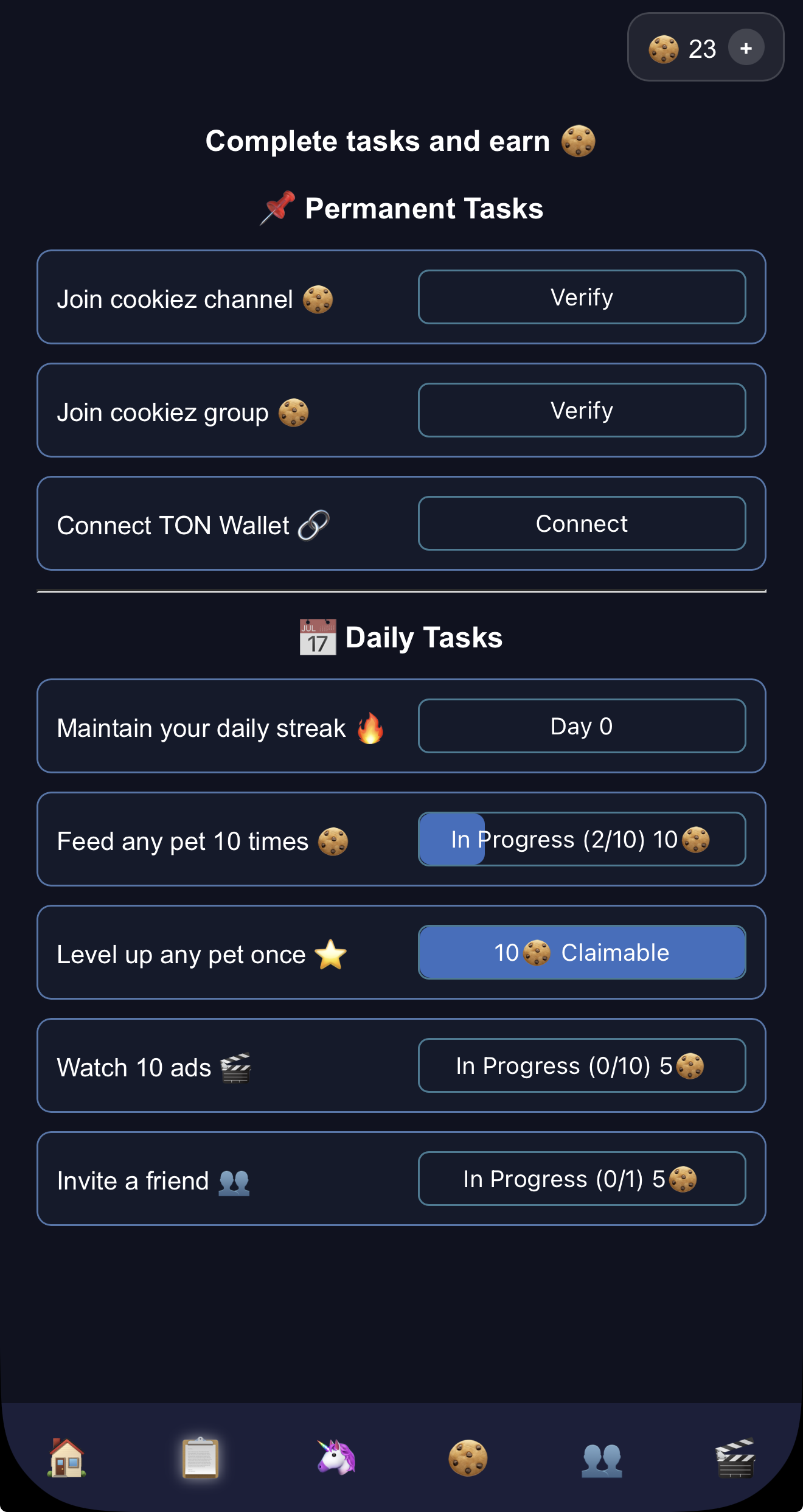Screen dimensions: 803x1512
Task: Check your Day 0 streak status
Action: click(581, 725)
